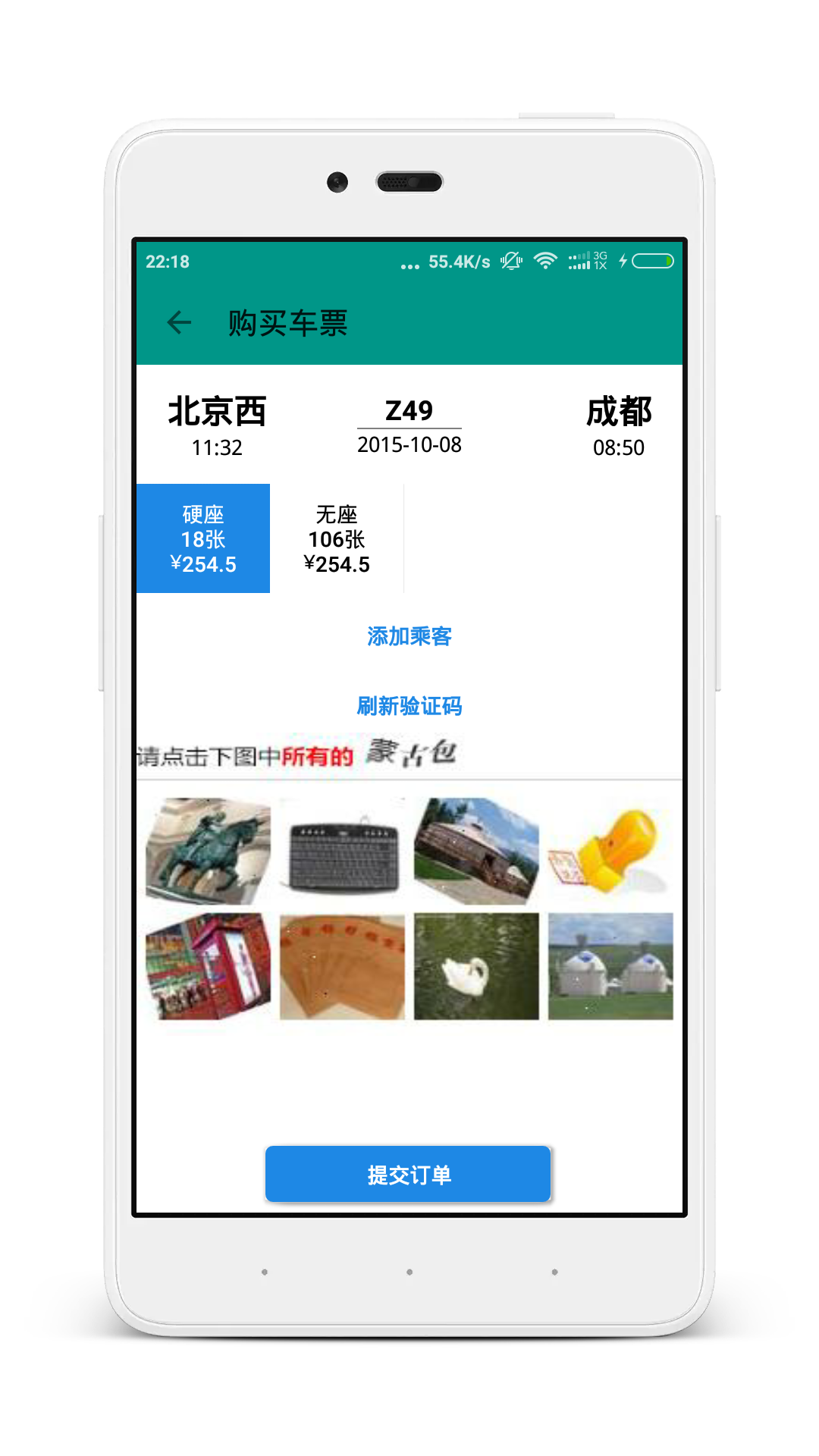This screenshot has width=819, height=1456.
Task: Tap the white swan captcha image
Action: click(x=476, y=966)
